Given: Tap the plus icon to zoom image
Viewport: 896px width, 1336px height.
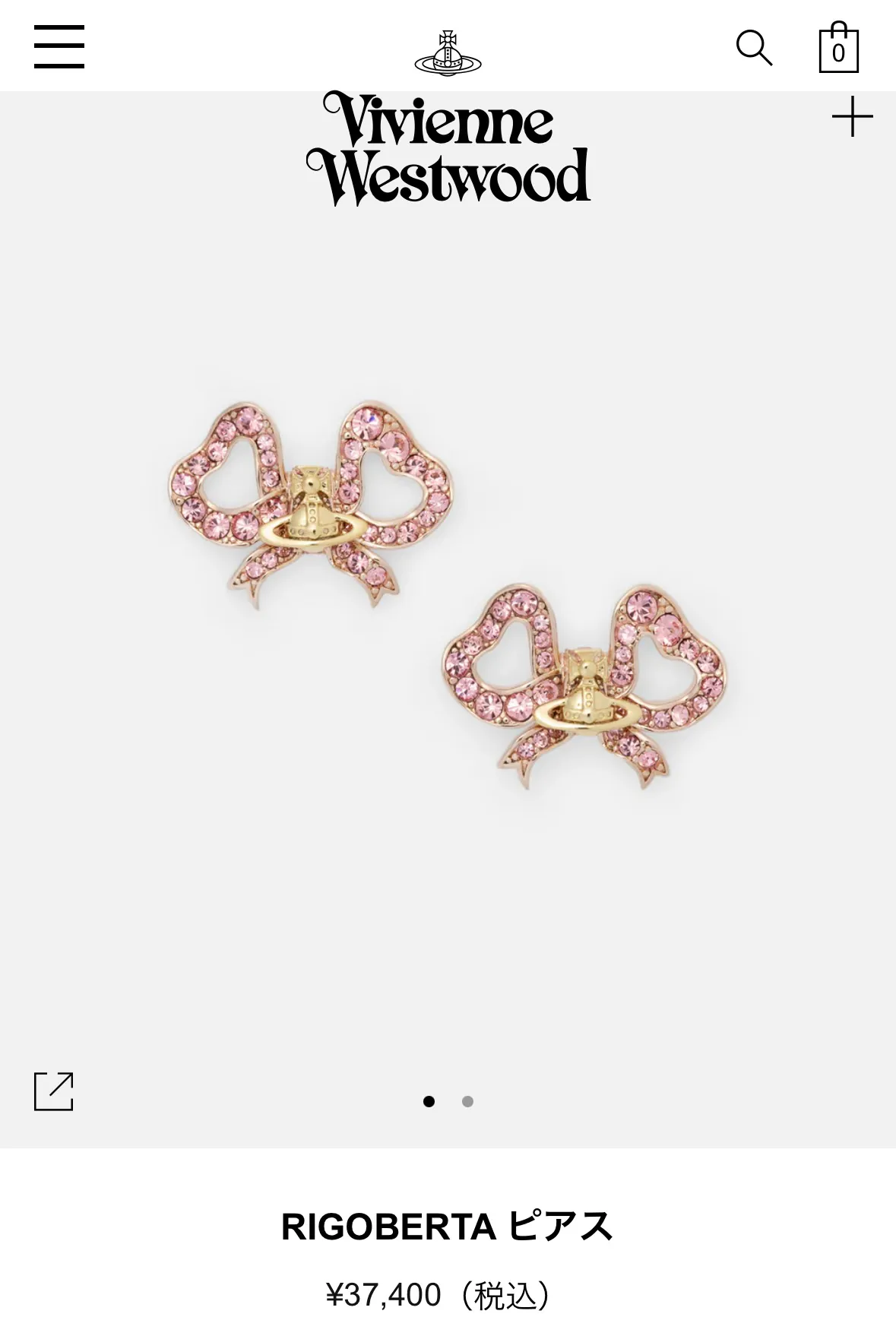Looking at the screenshot, I should point(852,117).
